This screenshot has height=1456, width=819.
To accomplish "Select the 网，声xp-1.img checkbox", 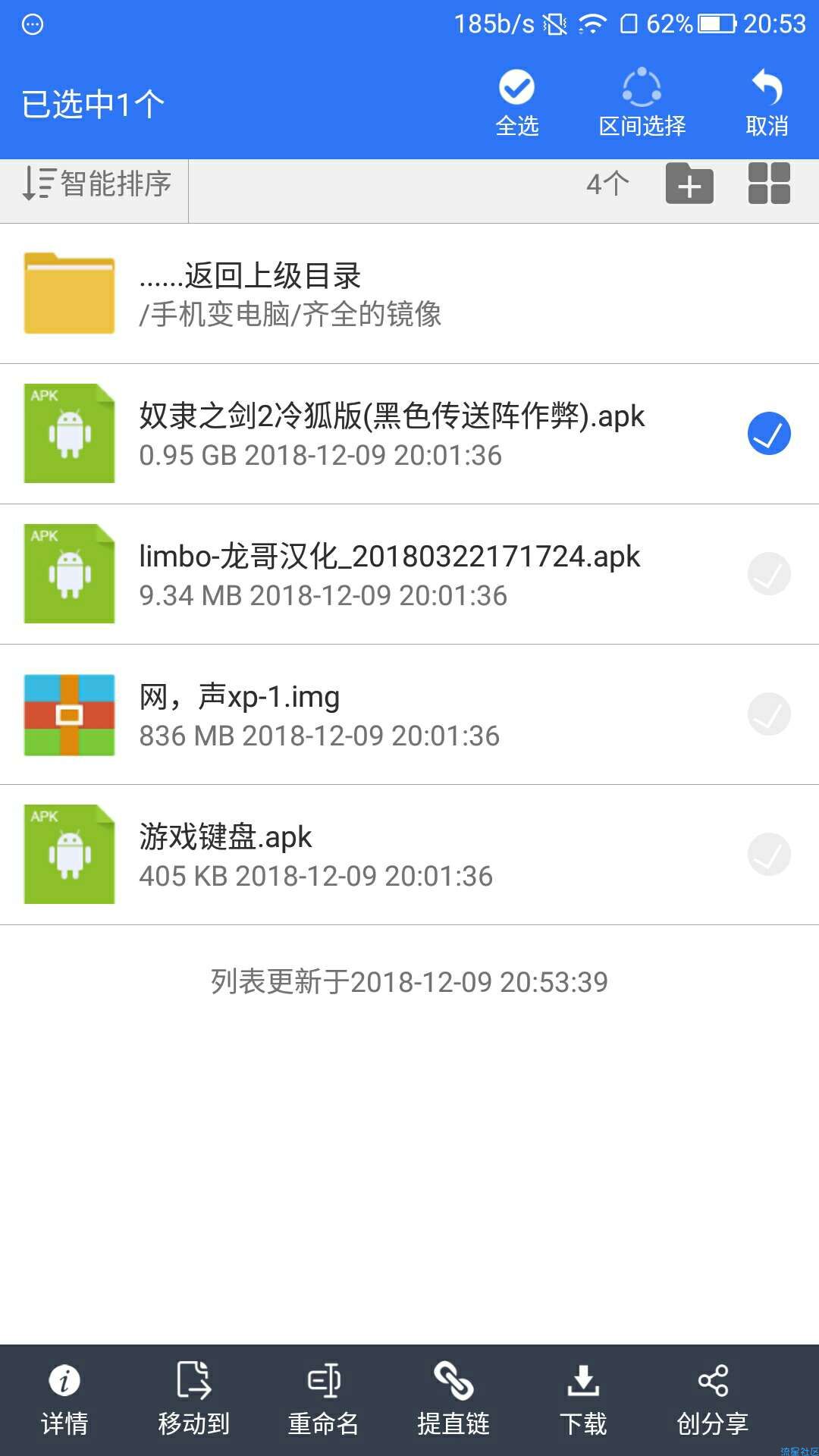I will [769, 714].
